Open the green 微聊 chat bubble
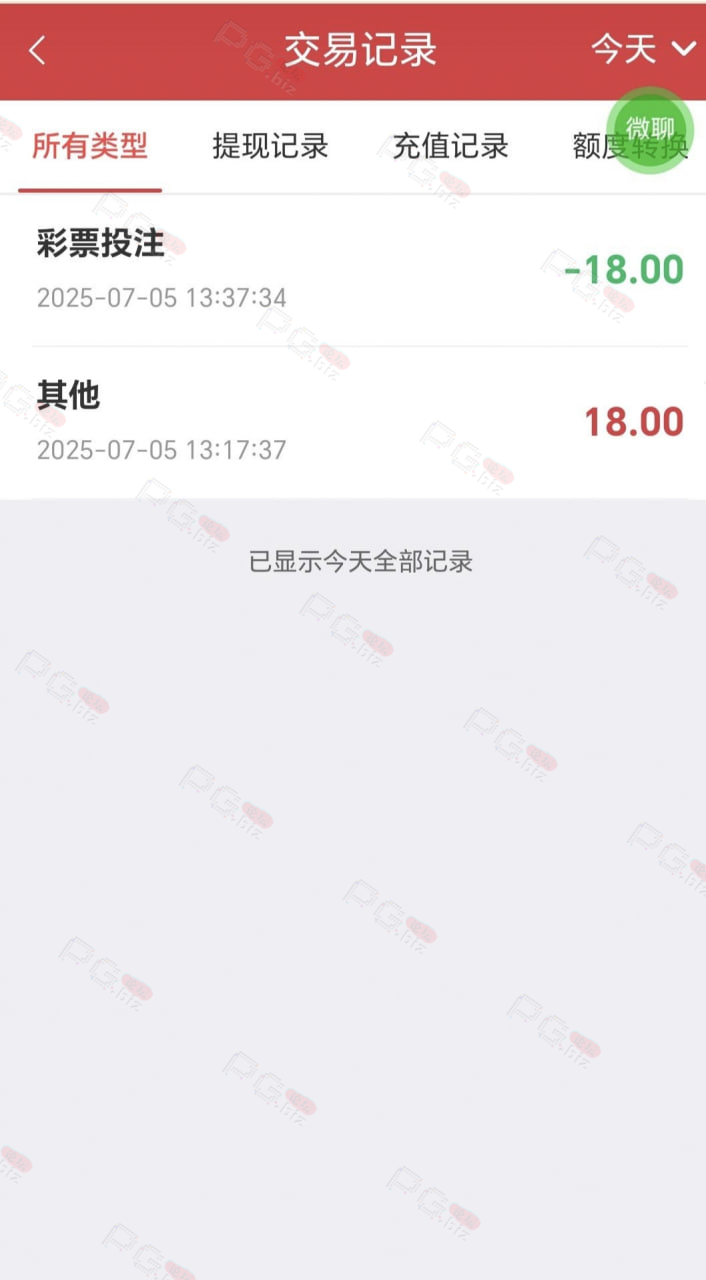706x1280 pixels. pos(650,129)
